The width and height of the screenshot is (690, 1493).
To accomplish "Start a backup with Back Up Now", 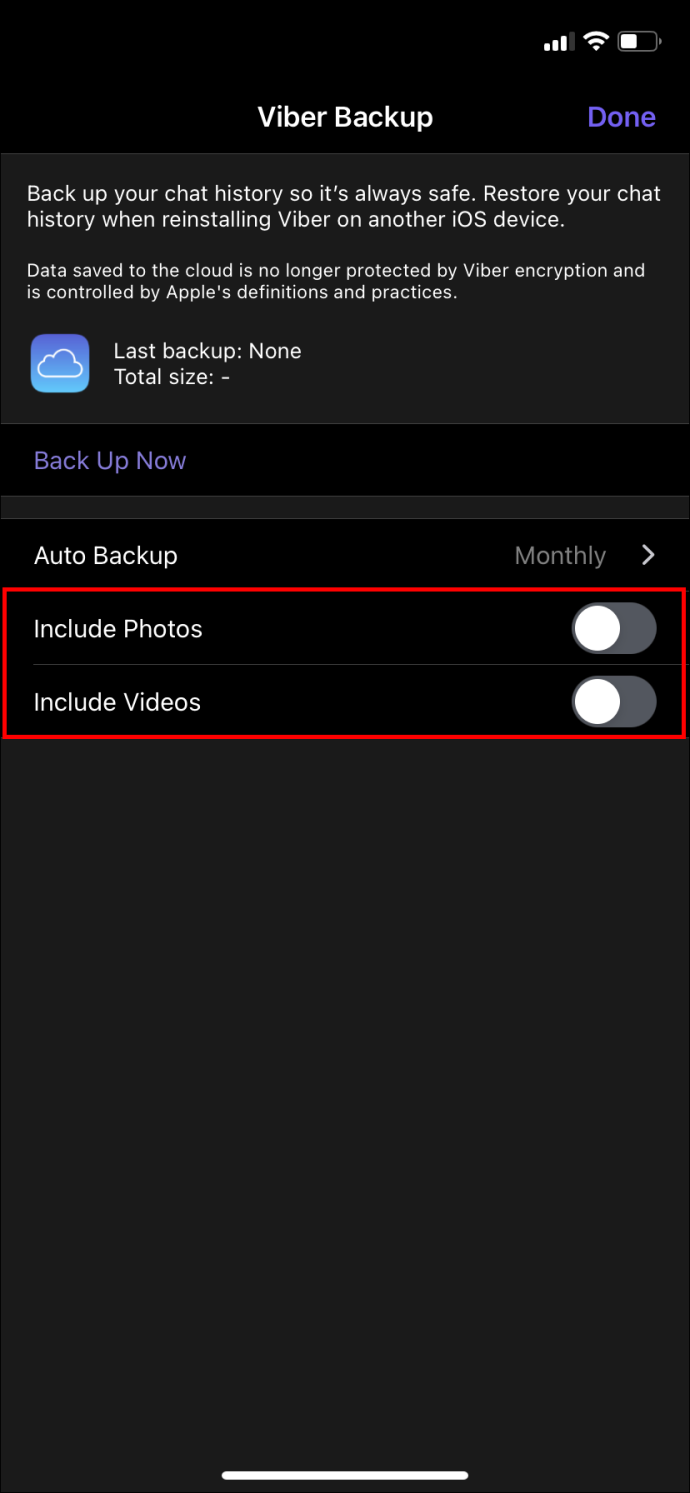I will [x=110, y=461].
